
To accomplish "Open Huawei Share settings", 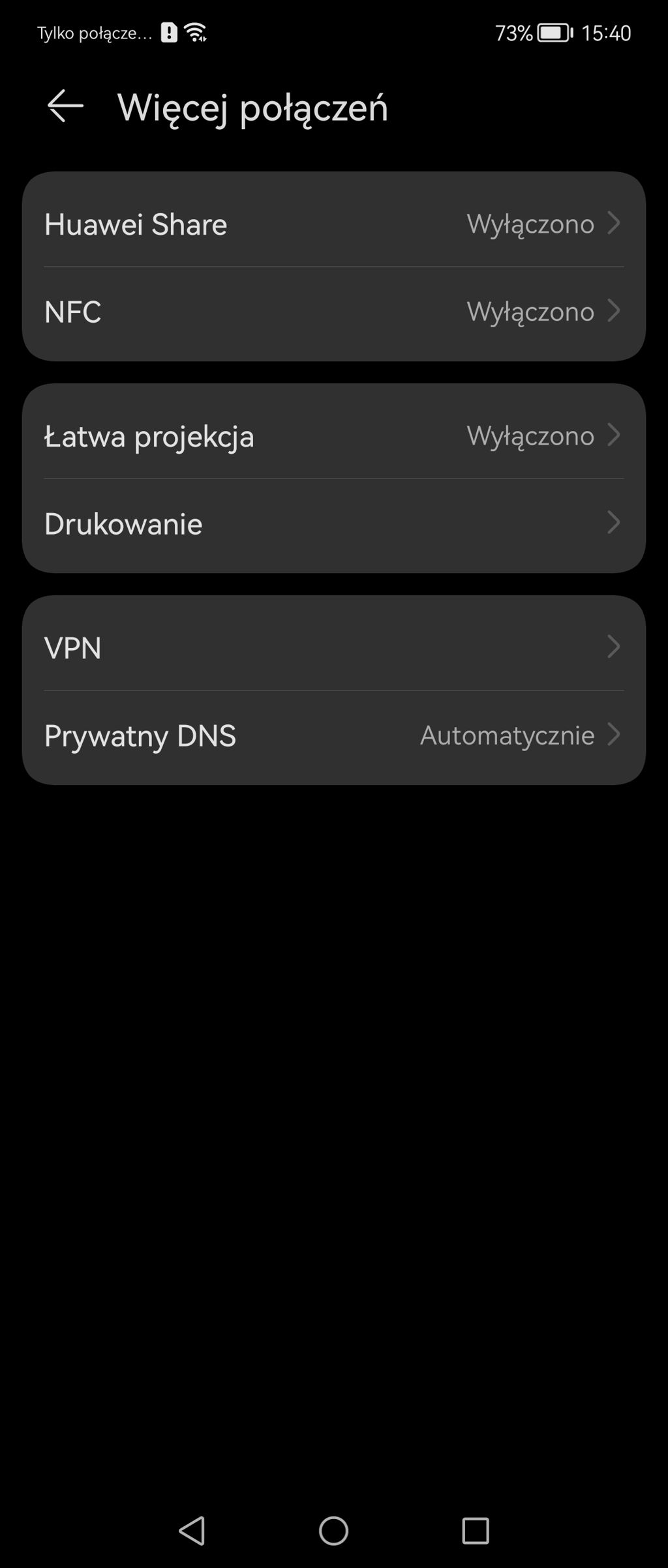I will tap(333, 224).
